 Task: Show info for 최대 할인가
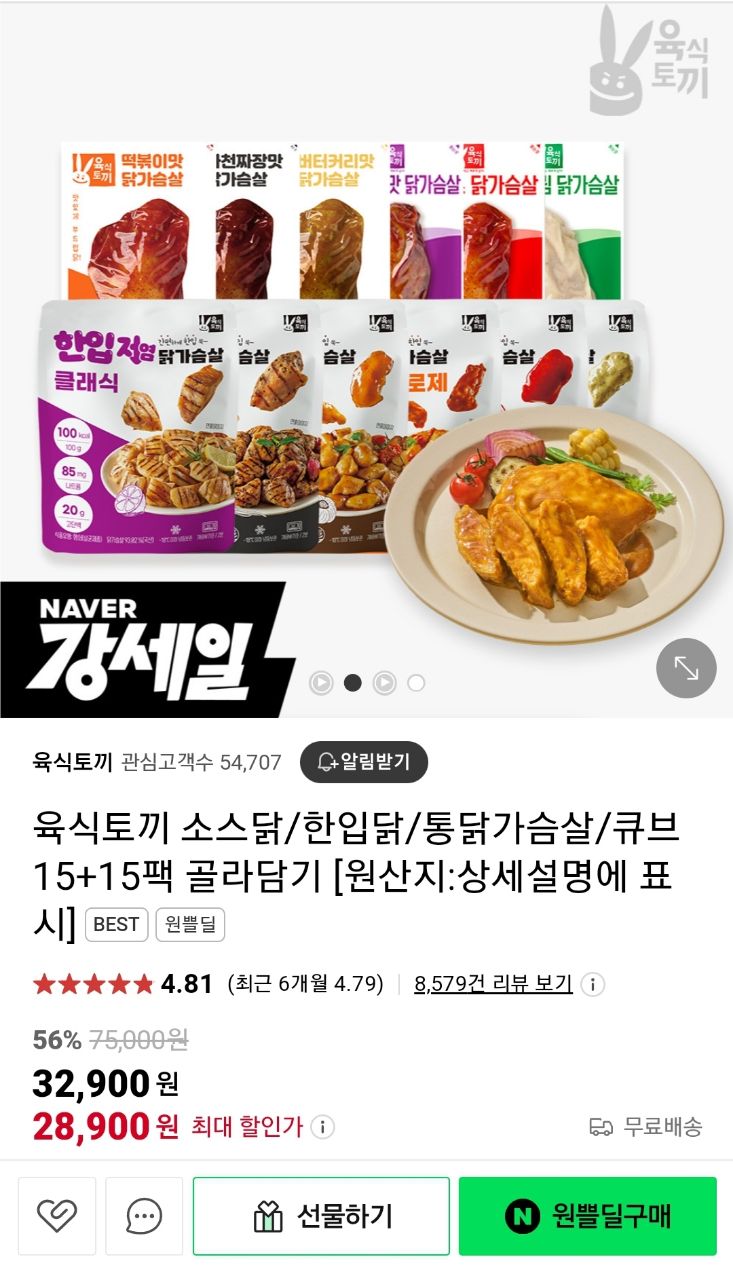point(322,1127)
